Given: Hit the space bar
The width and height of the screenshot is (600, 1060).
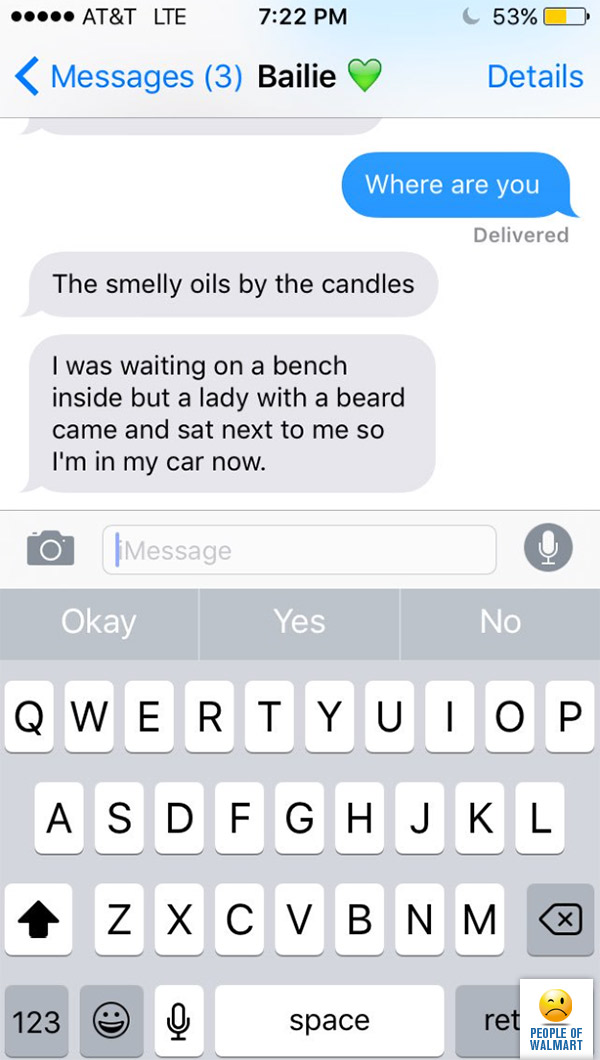Looking at the screenshot, I should point(329,1021).
